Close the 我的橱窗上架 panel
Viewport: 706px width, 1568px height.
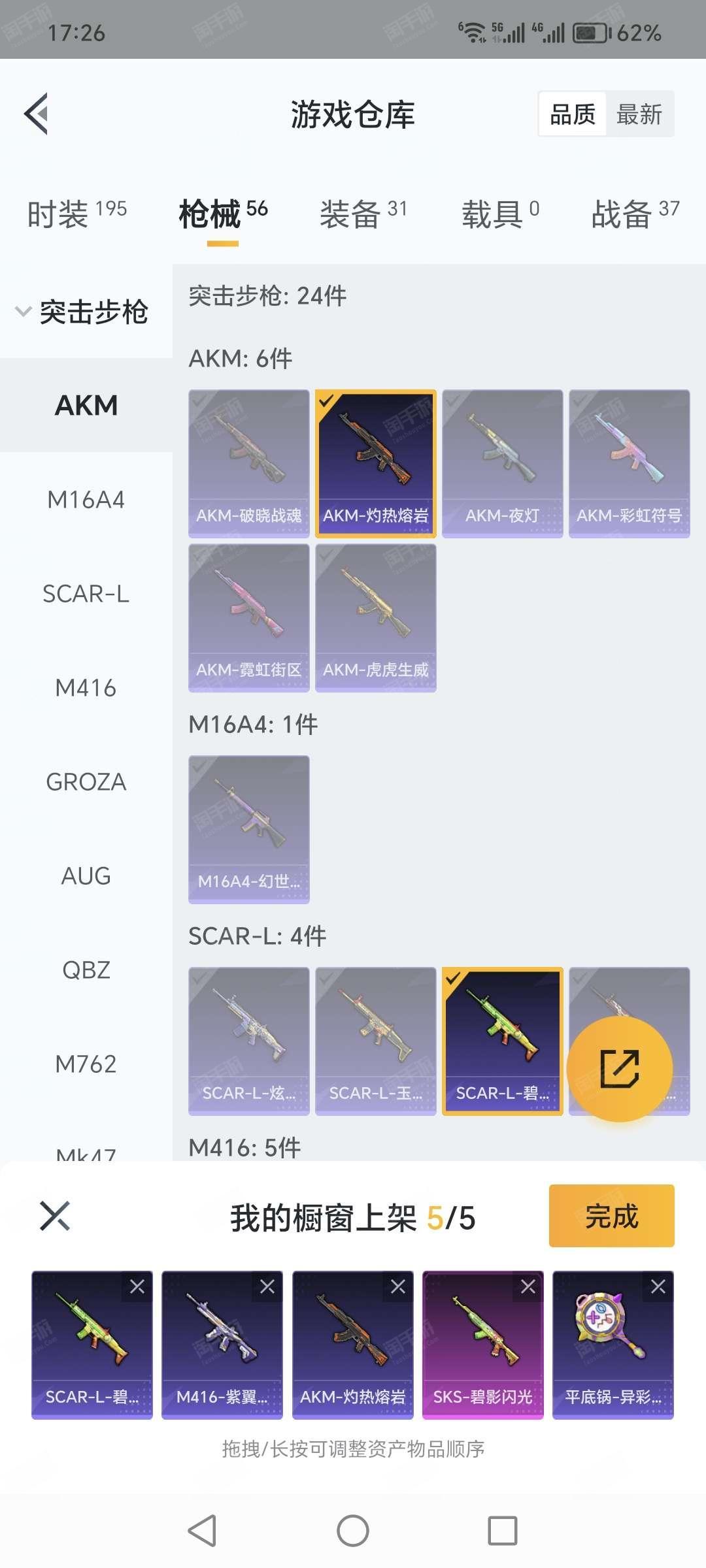55,1216
